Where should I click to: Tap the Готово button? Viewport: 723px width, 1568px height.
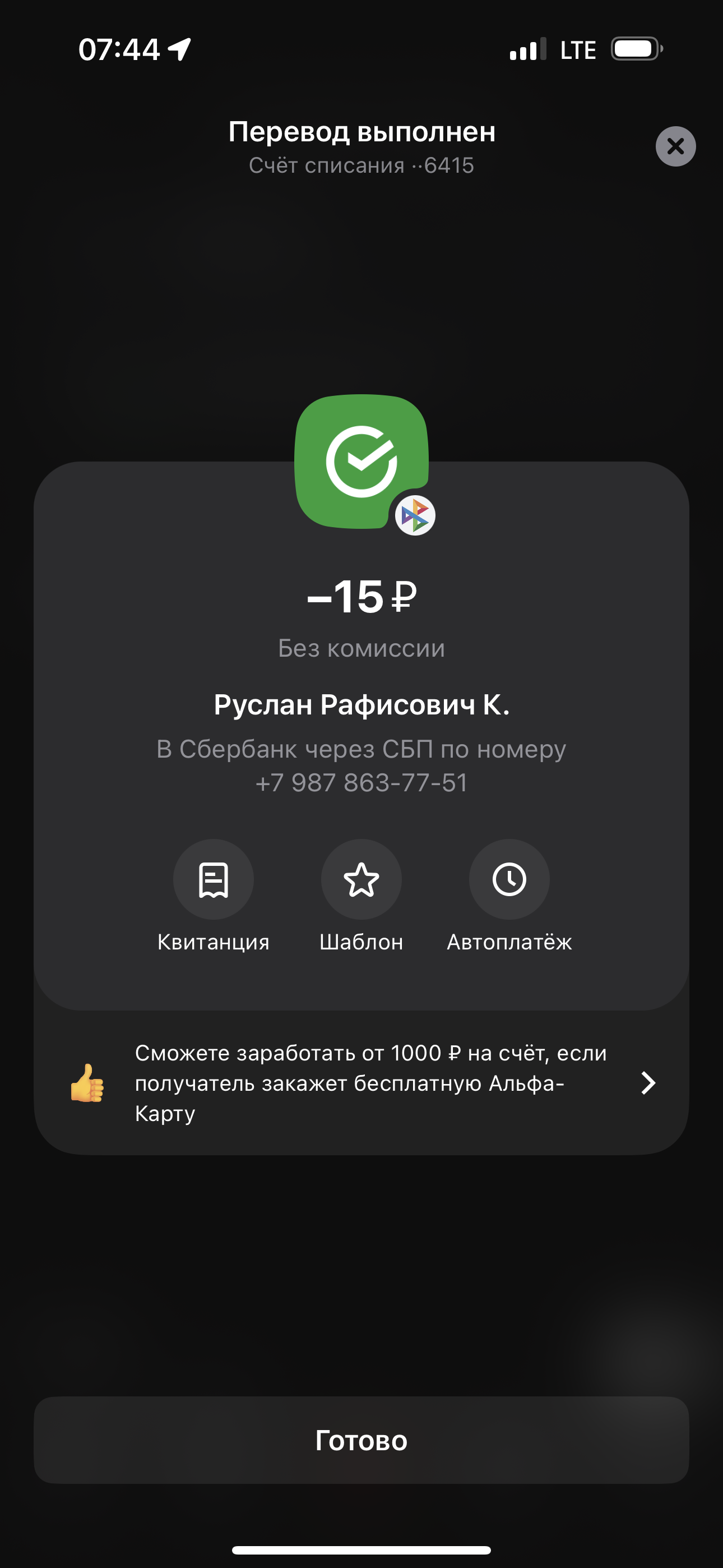(361, 1440)
